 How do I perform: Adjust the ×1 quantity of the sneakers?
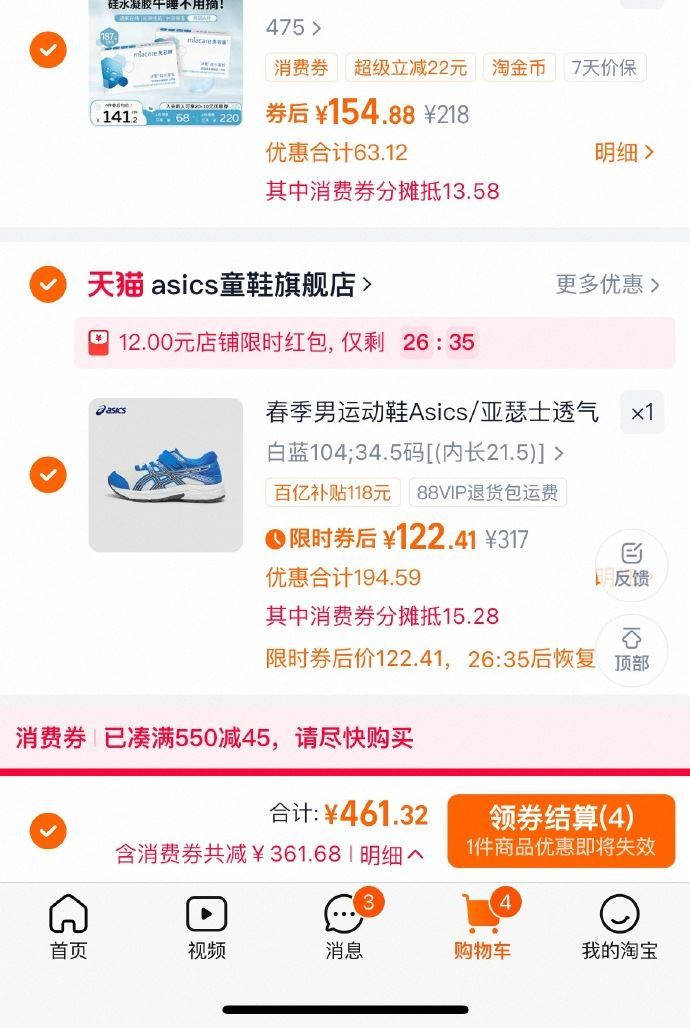[642, 412]
